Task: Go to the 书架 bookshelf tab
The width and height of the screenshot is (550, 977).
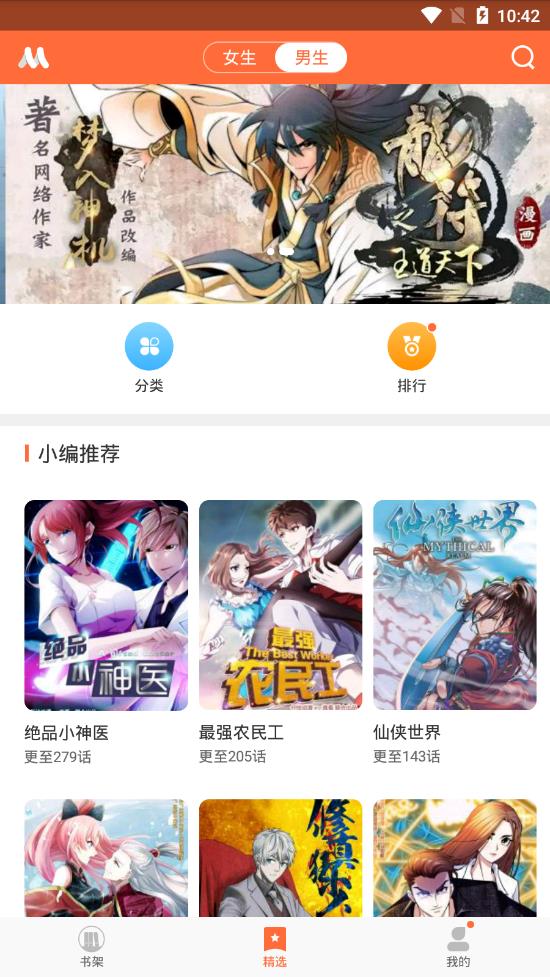Action: pos(92,947)
